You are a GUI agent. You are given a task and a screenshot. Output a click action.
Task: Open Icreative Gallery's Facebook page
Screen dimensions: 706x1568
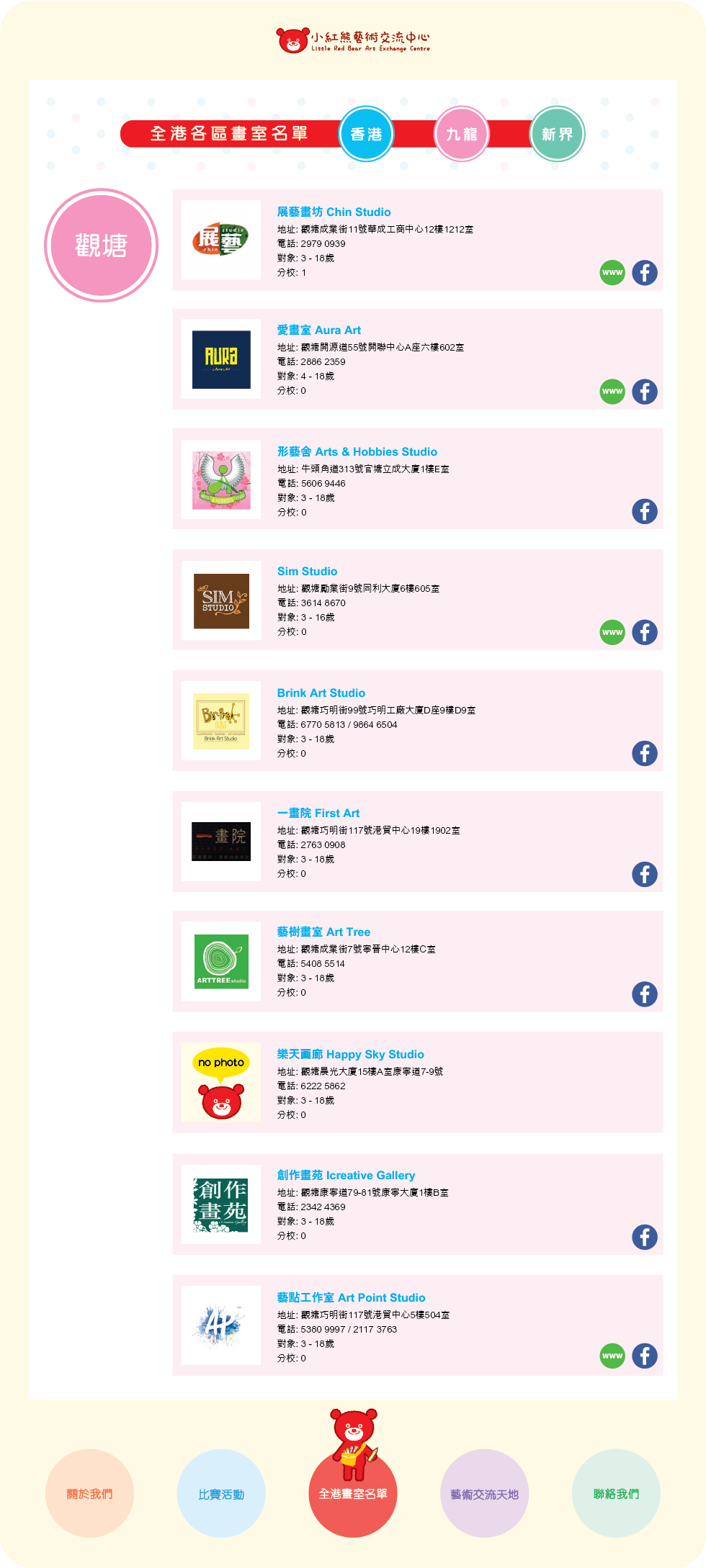pyautogui.click(x=645, y=1237)
